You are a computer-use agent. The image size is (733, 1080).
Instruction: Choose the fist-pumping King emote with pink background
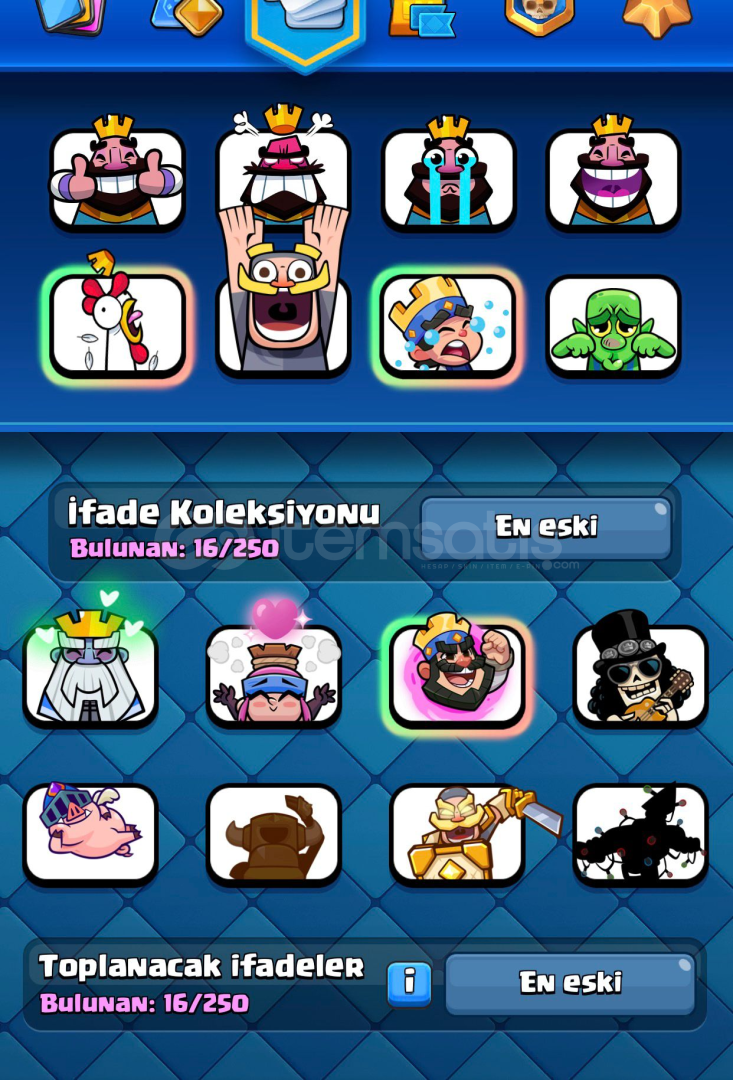tap(457, 673)
